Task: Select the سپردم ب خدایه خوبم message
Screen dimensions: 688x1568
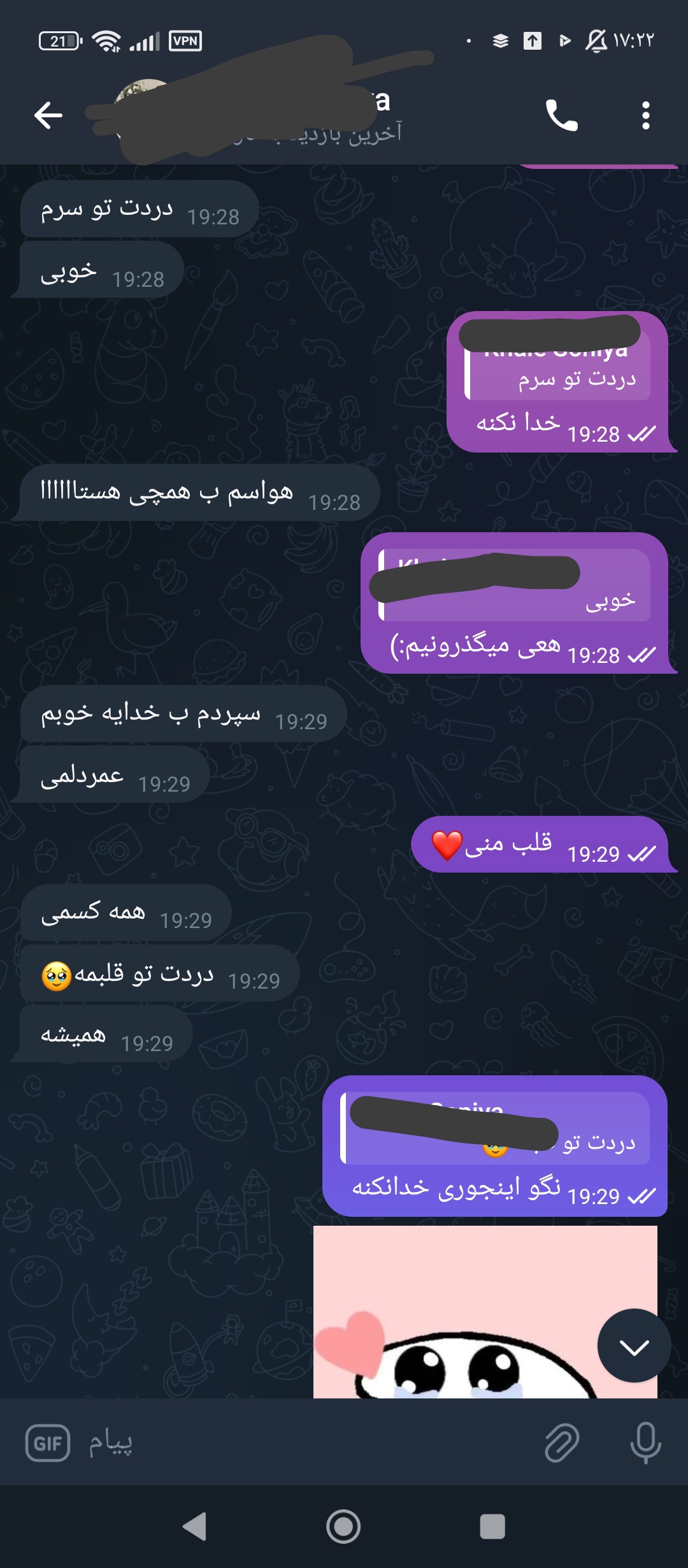Action: click(183, 714)
